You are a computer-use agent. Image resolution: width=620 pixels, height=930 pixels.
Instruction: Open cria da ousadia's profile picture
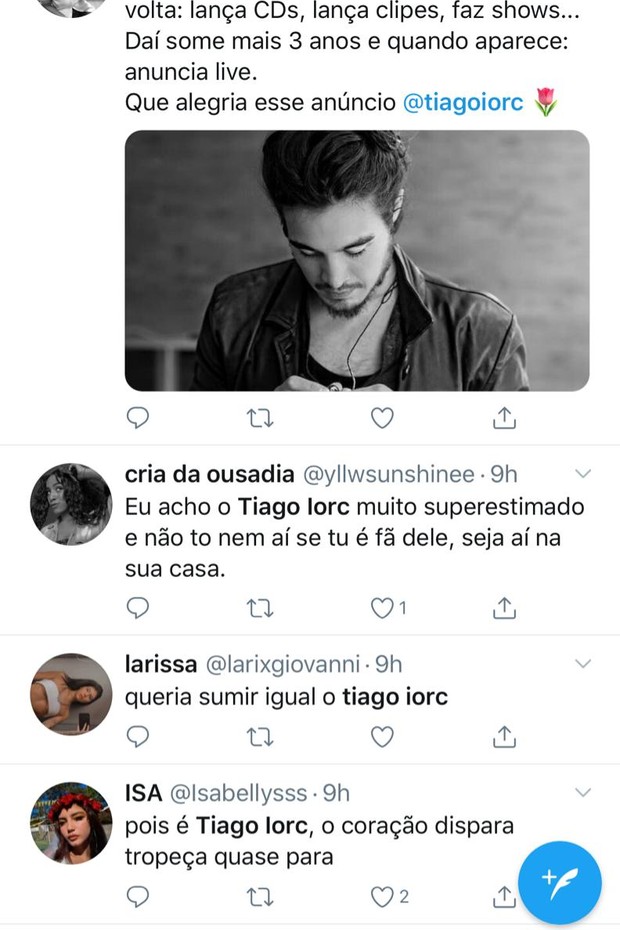tap(70, 504)
